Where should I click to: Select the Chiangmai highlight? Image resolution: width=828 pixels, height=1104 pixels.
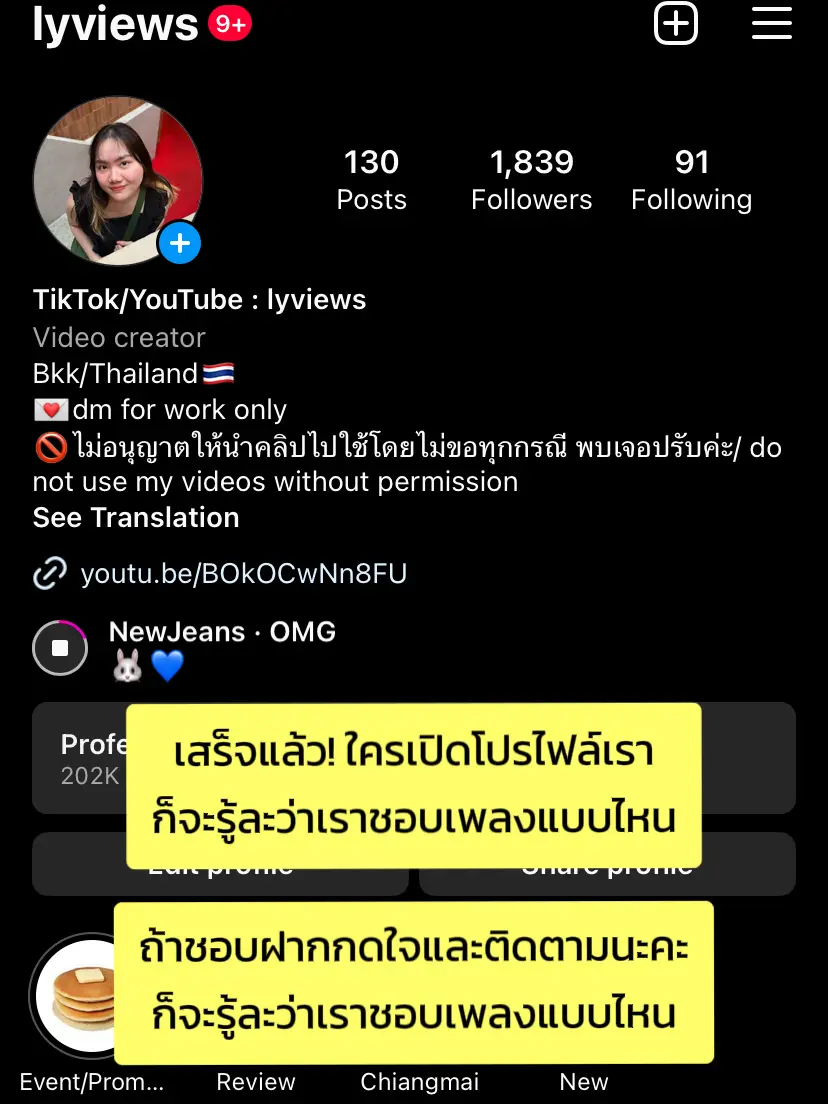click(420, 1082)
